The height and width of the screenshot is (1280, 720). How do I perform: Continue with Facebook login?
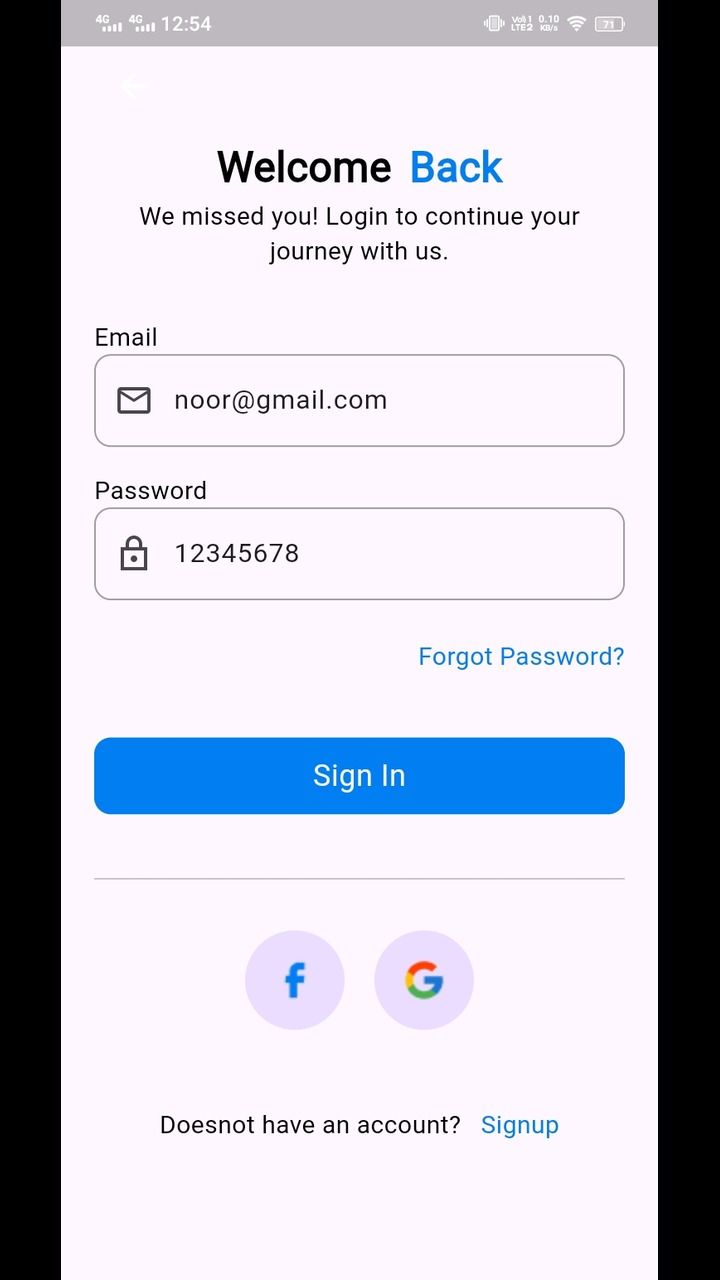pos(295,980)
